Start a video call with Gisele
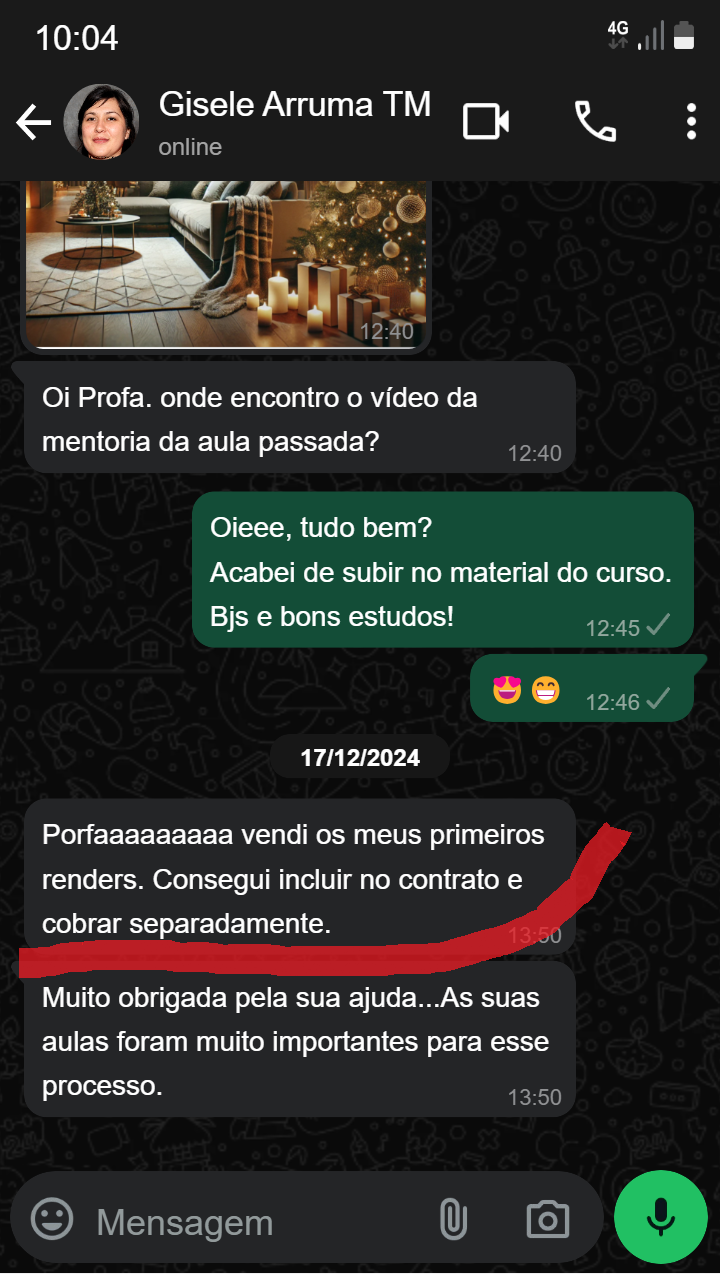This screenshot has width=720, height=1274. 486,122
